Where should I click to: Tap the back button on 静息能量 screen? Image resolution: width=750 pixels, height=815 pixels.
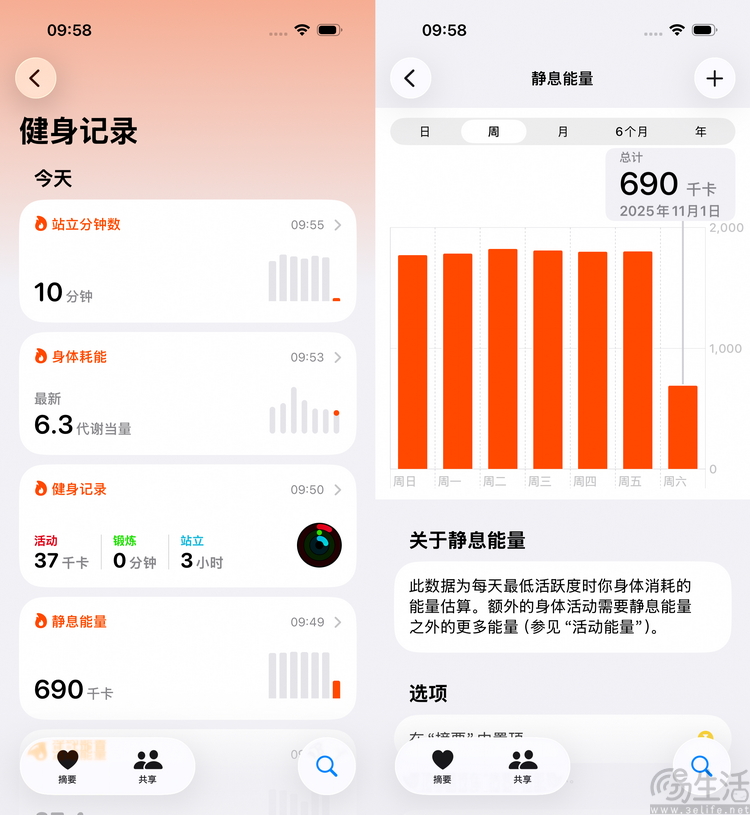[411, 78]
